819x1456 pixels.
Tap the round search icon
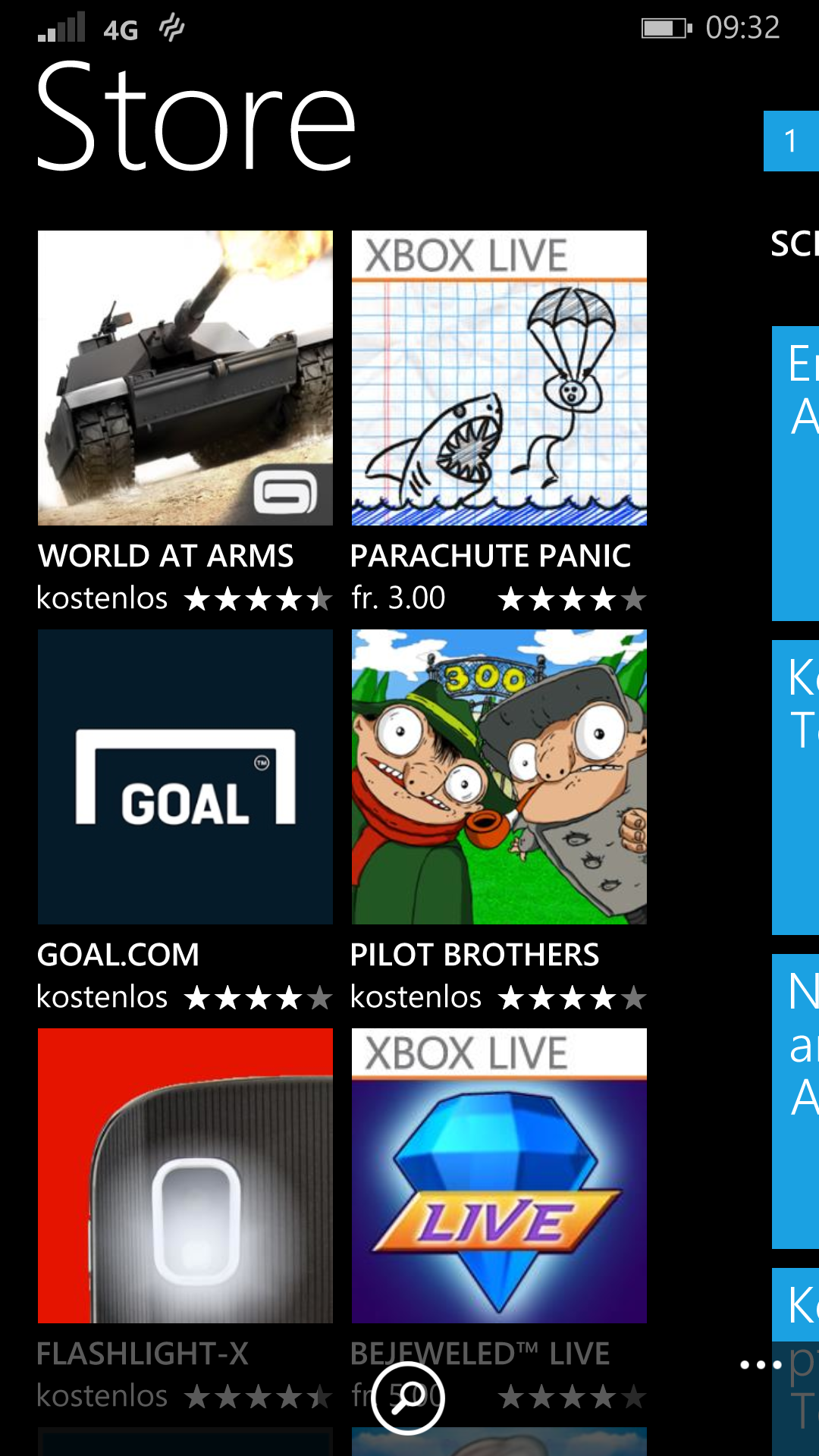[x=408, y=1398]
